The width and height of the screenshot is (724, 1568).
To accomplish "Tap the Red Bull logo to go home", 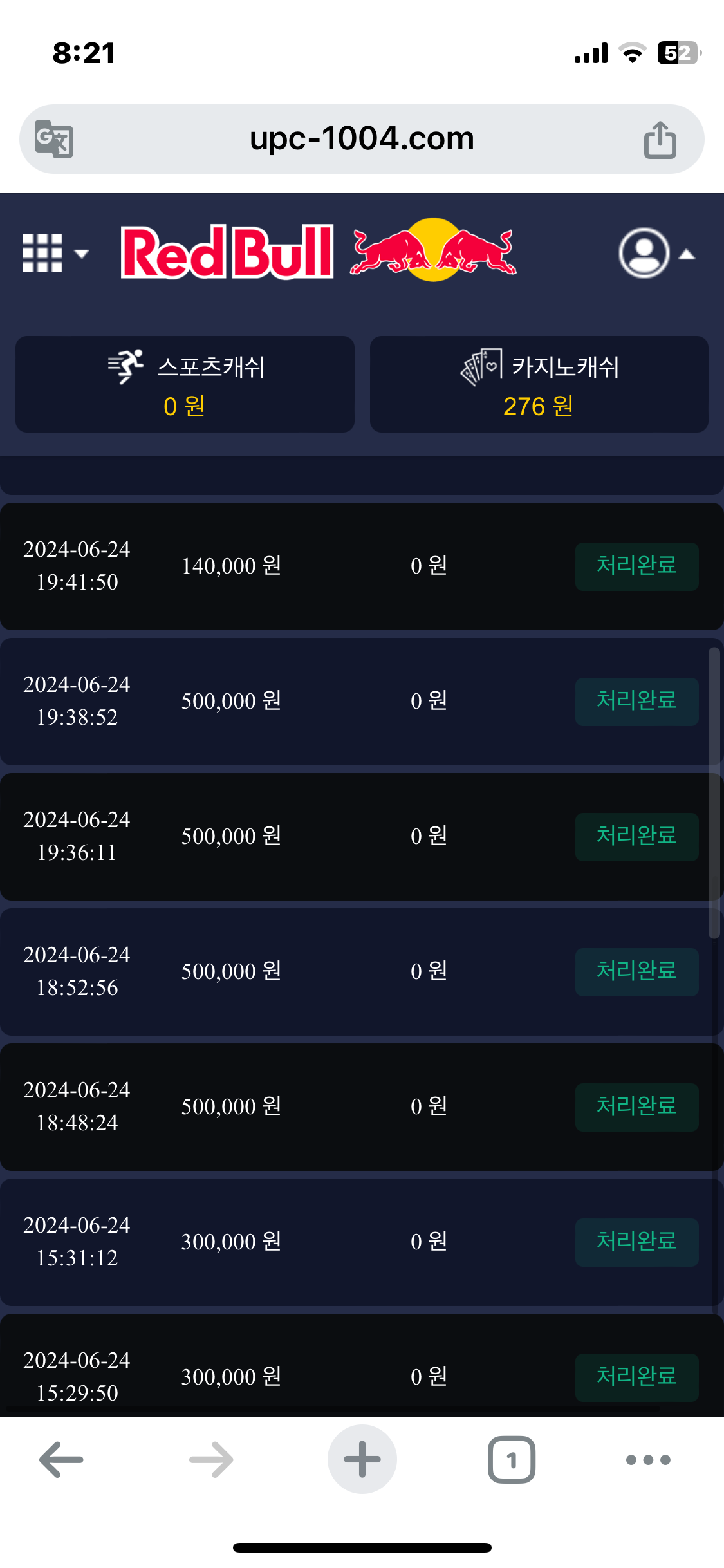I will pyautogui.click(x=319, y=251).
